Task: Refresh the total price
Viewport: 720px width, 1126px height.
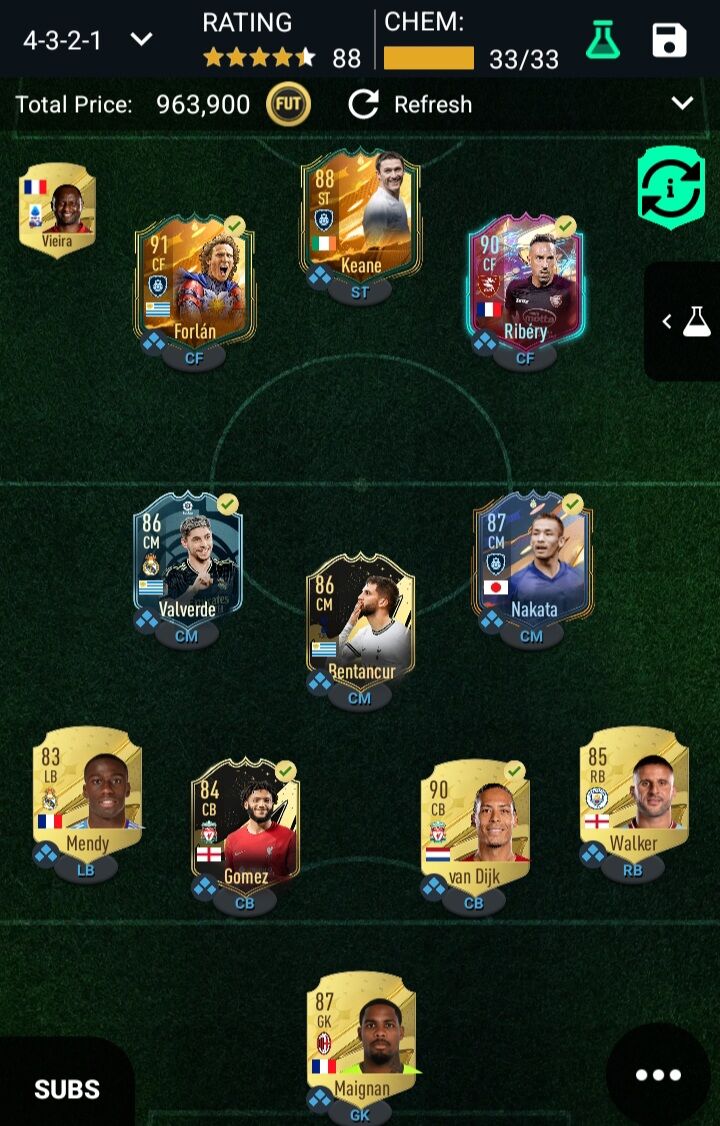Action: tap(410, 104)
